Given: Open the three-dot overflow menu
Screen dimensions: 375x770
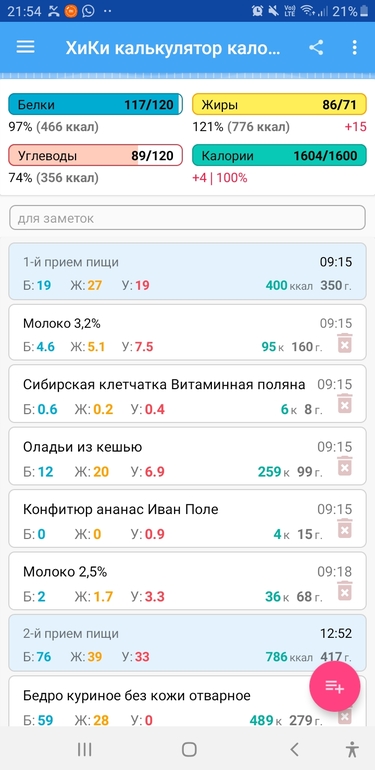Looking at the screenshot, I should coord(354,47).
